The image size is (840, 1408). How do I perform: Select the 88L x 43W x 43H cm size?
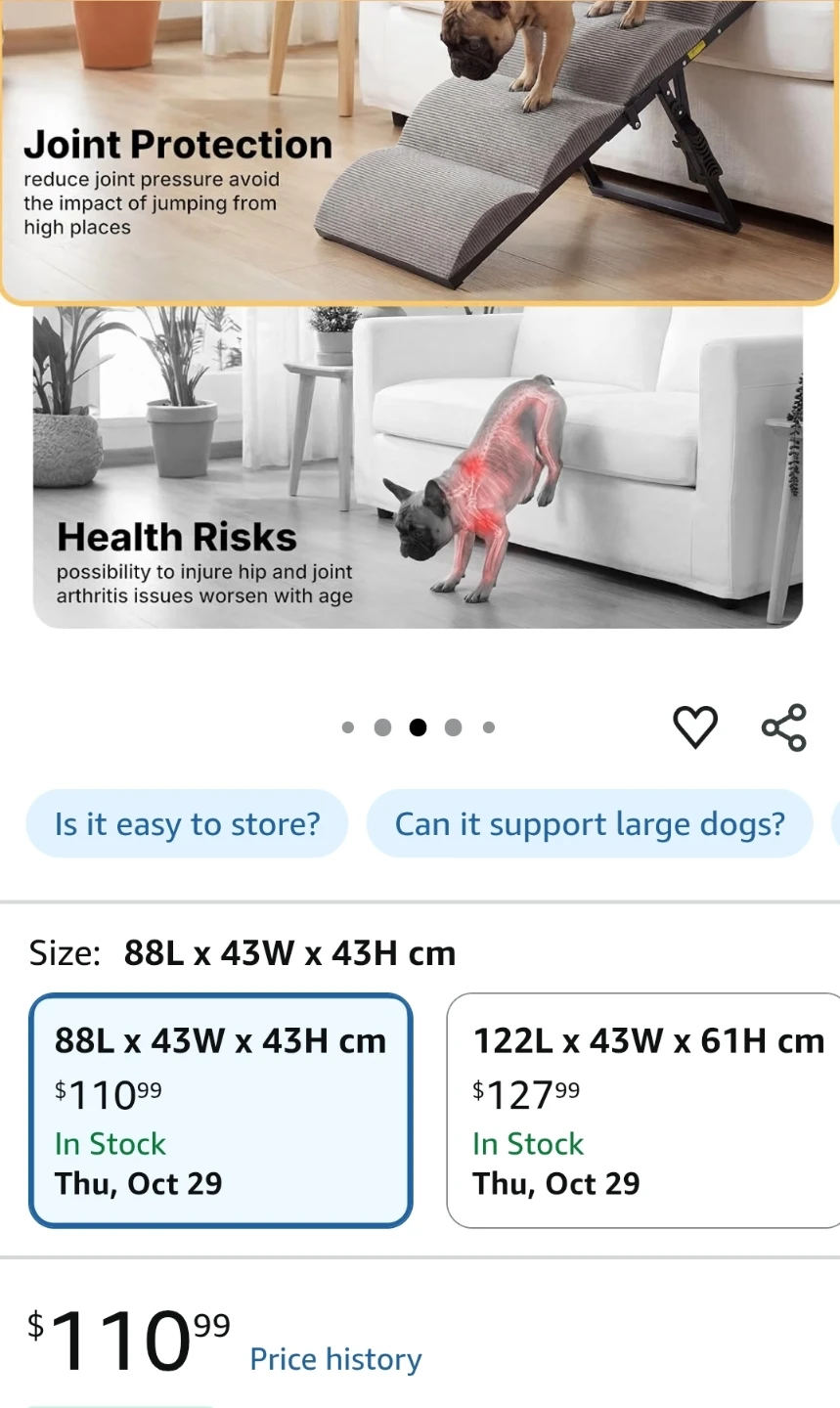[x=221, y=1111]
